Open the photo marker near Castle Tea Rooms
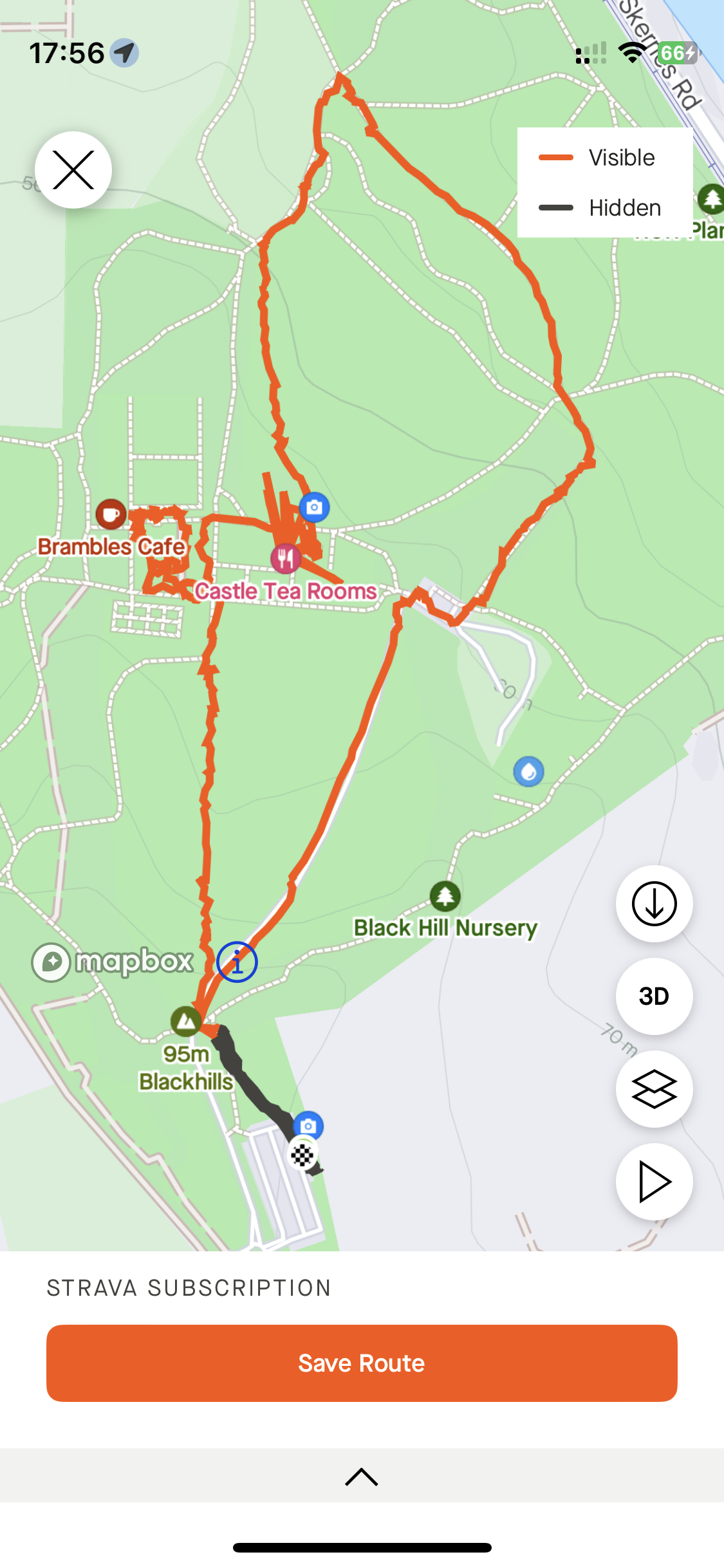This screenshot has width=724, height=1568. coord(314,507)
